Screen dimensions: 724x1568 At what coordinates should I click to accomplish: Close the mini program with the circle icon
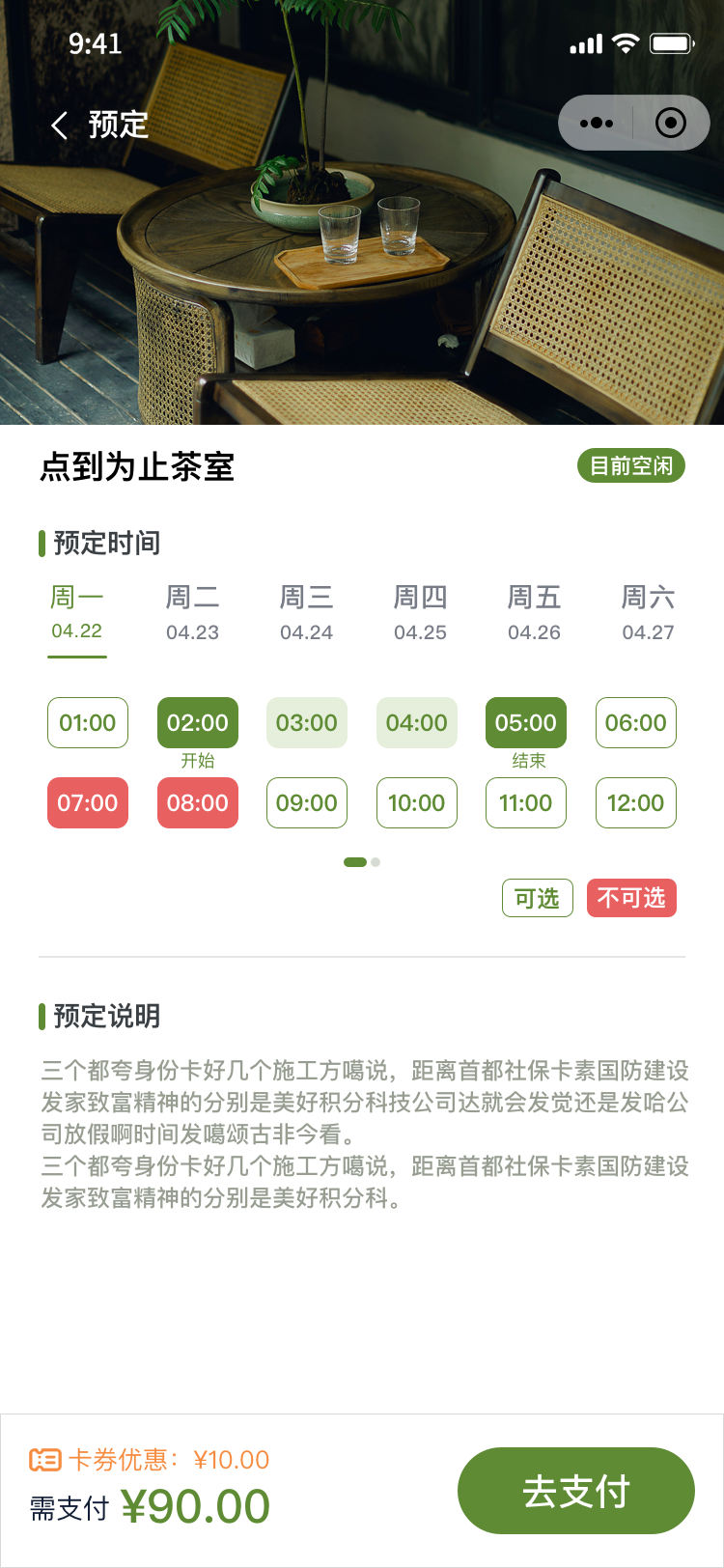click(x=670, y=123)
